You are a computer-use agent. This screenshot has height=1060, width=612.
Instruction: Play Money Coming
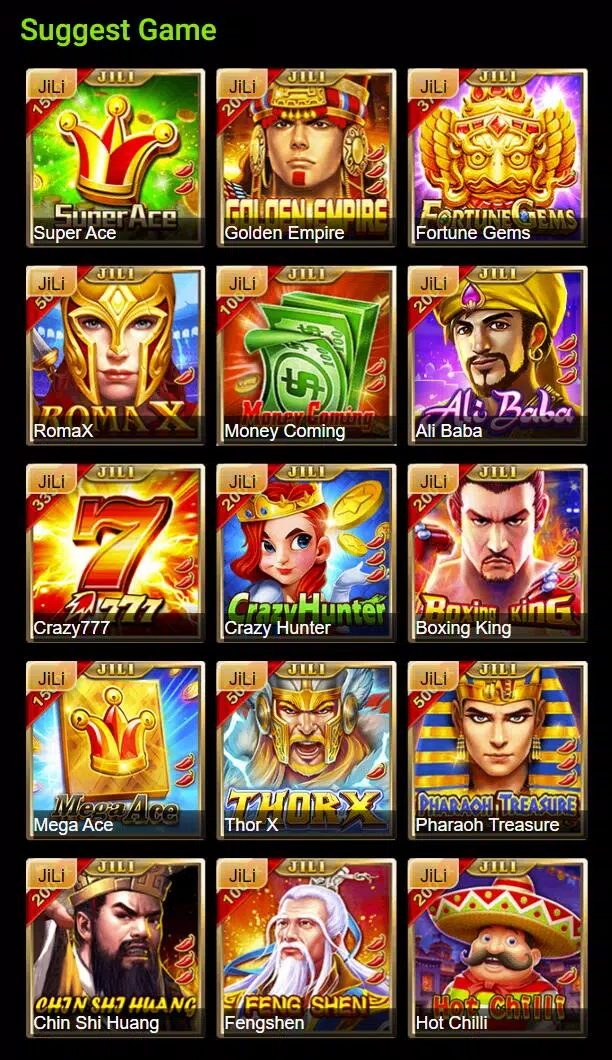[306, 355]
